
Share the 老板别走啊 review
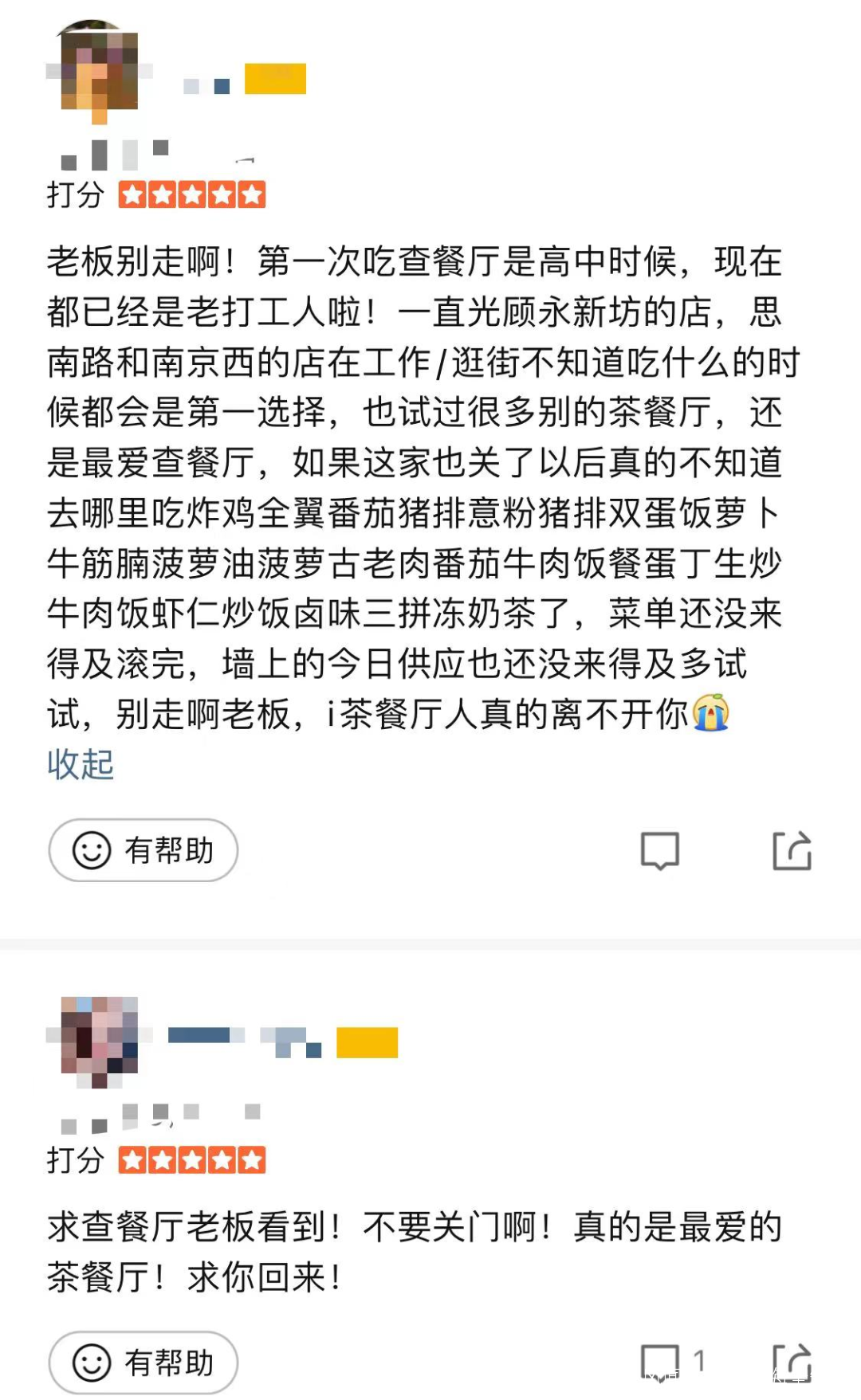792,850
